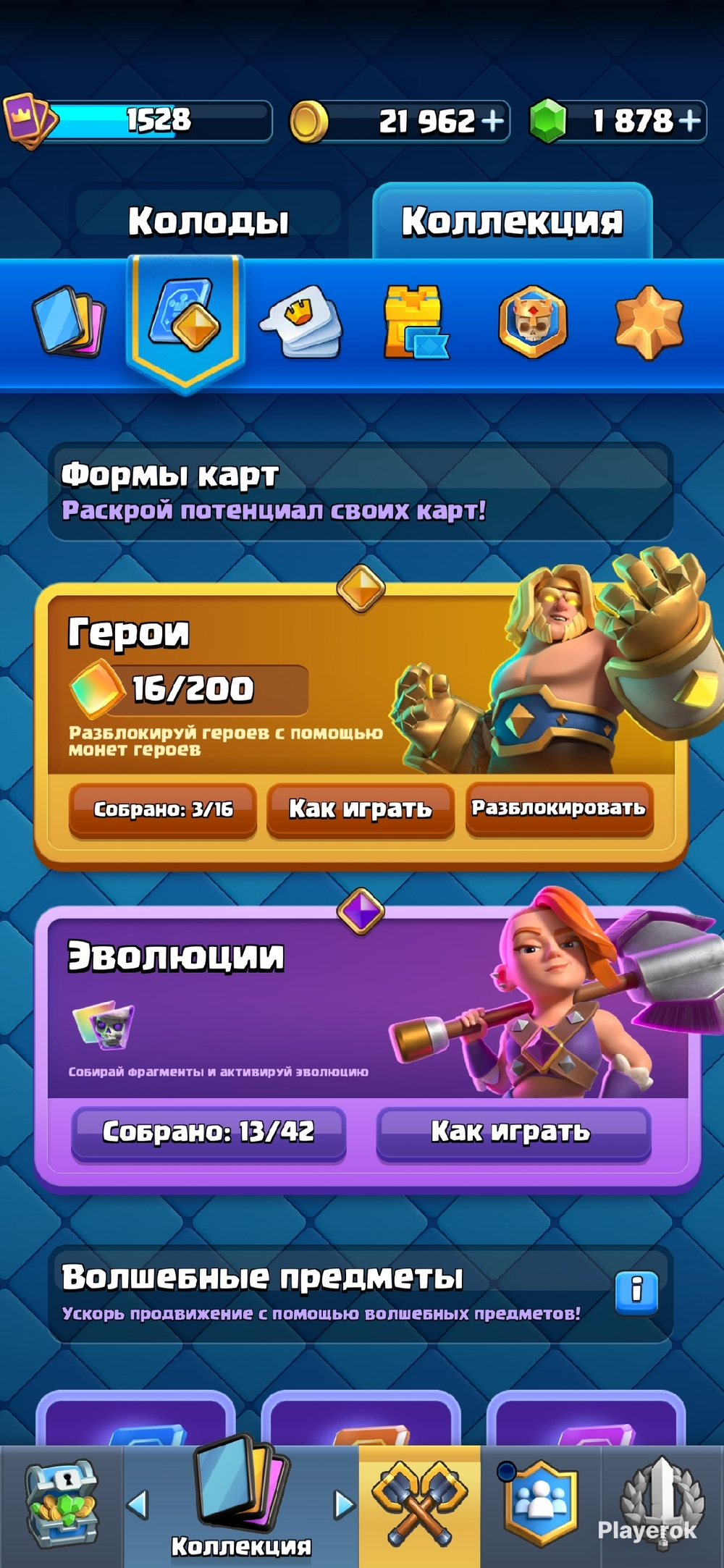
Task: Tap the right arrow beside Коллекция
Action: tap(344, 1504)
